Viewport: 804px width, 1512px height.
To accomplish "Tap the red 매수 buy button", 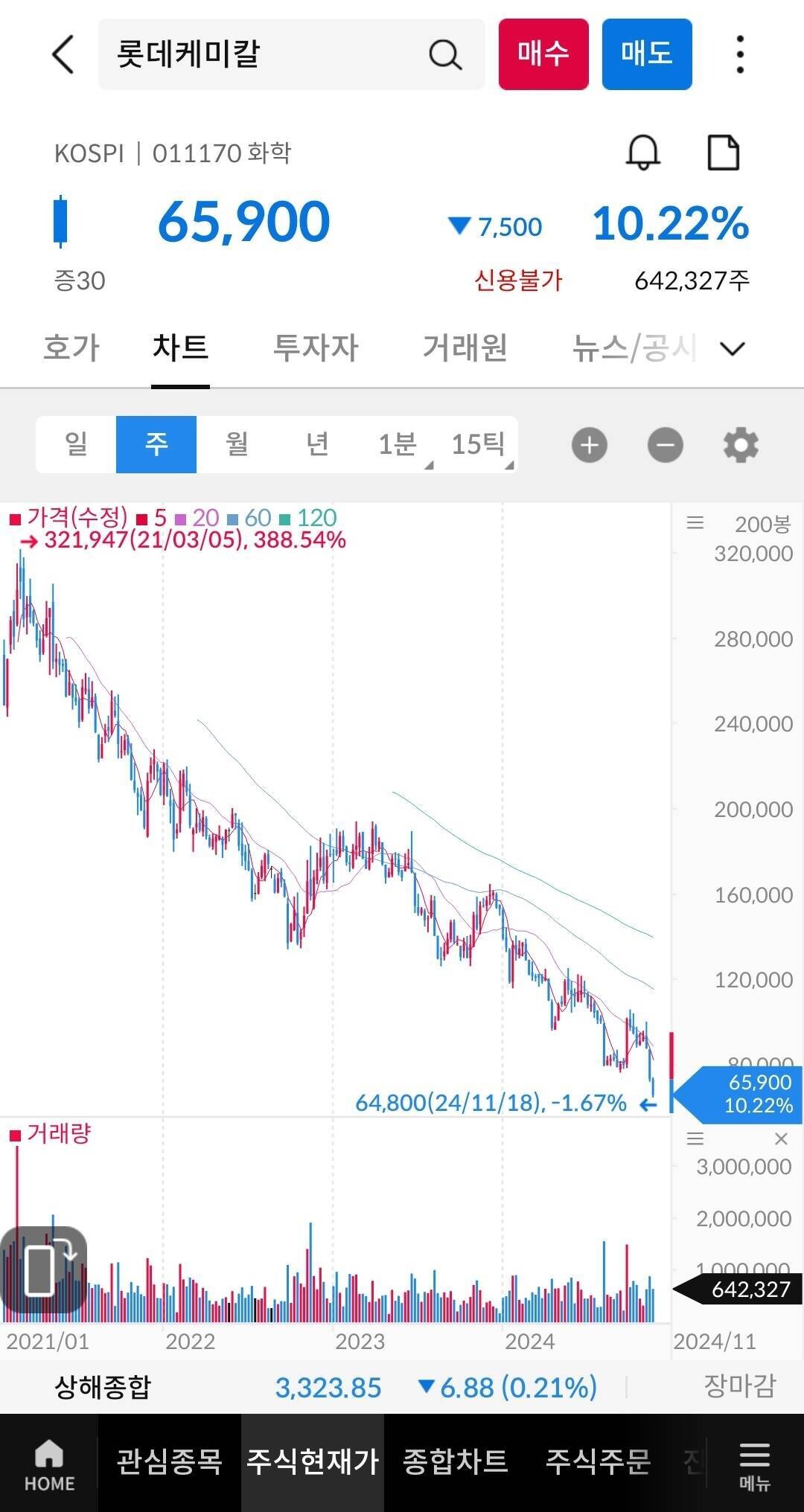I will tap(543, 54).
